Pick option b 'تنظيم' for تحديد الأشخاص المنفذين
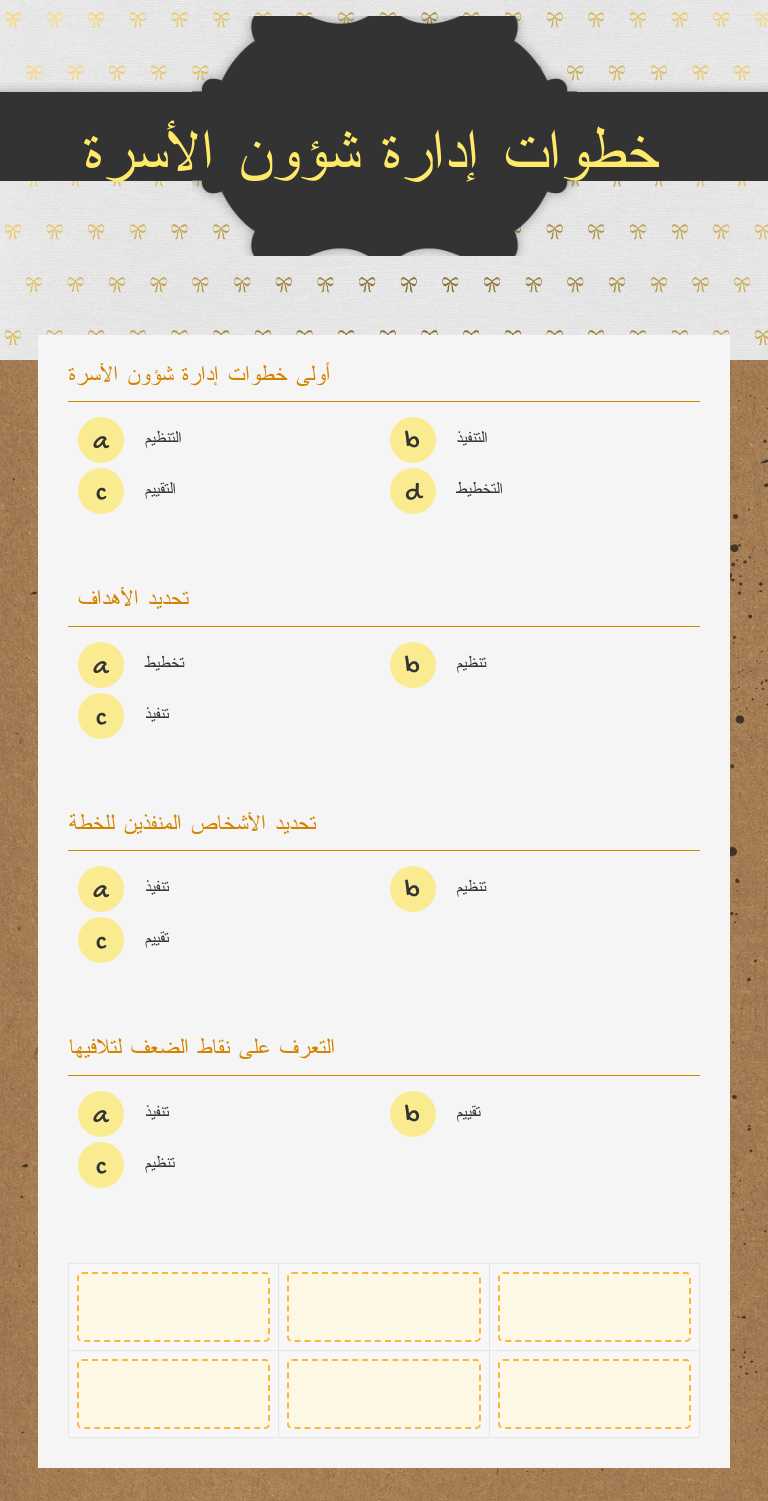The image size is (768, 1501). pyautogui.click(x=413, y=888)
